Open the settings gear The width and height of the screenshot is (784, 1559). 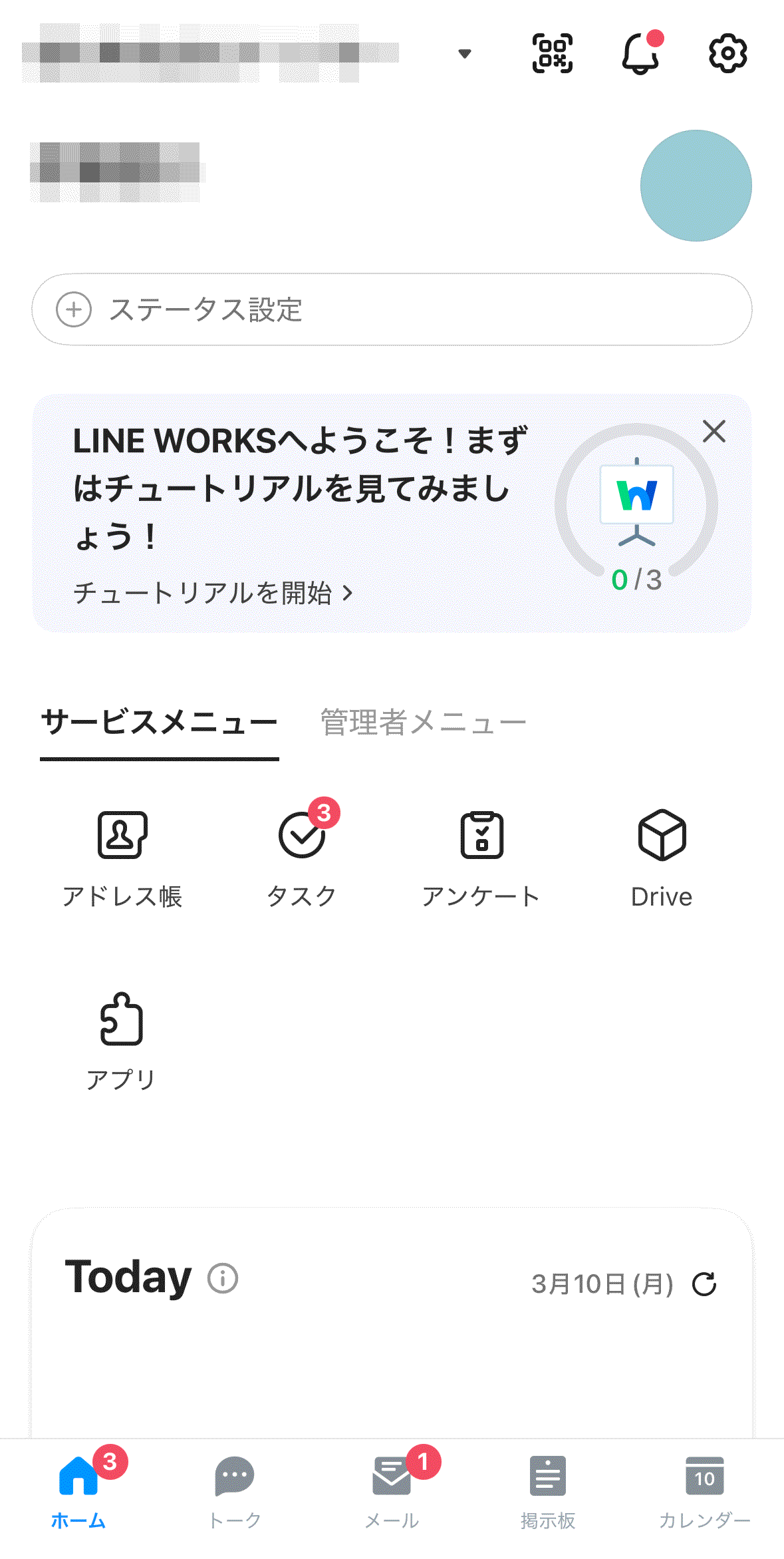pos(727,53)
